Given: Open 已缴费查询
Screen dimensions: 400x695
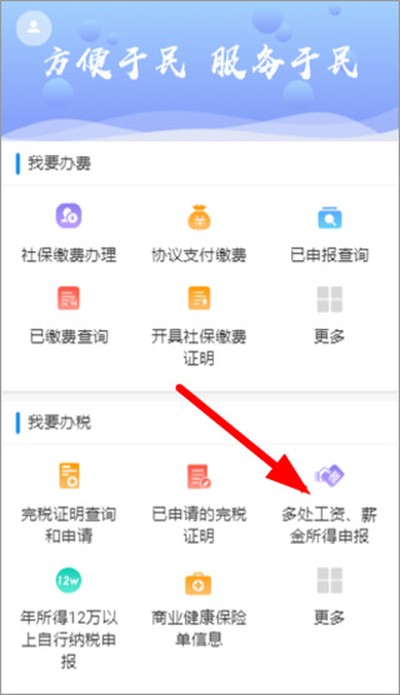Looking at the screenshot, I should pos(69,316).
